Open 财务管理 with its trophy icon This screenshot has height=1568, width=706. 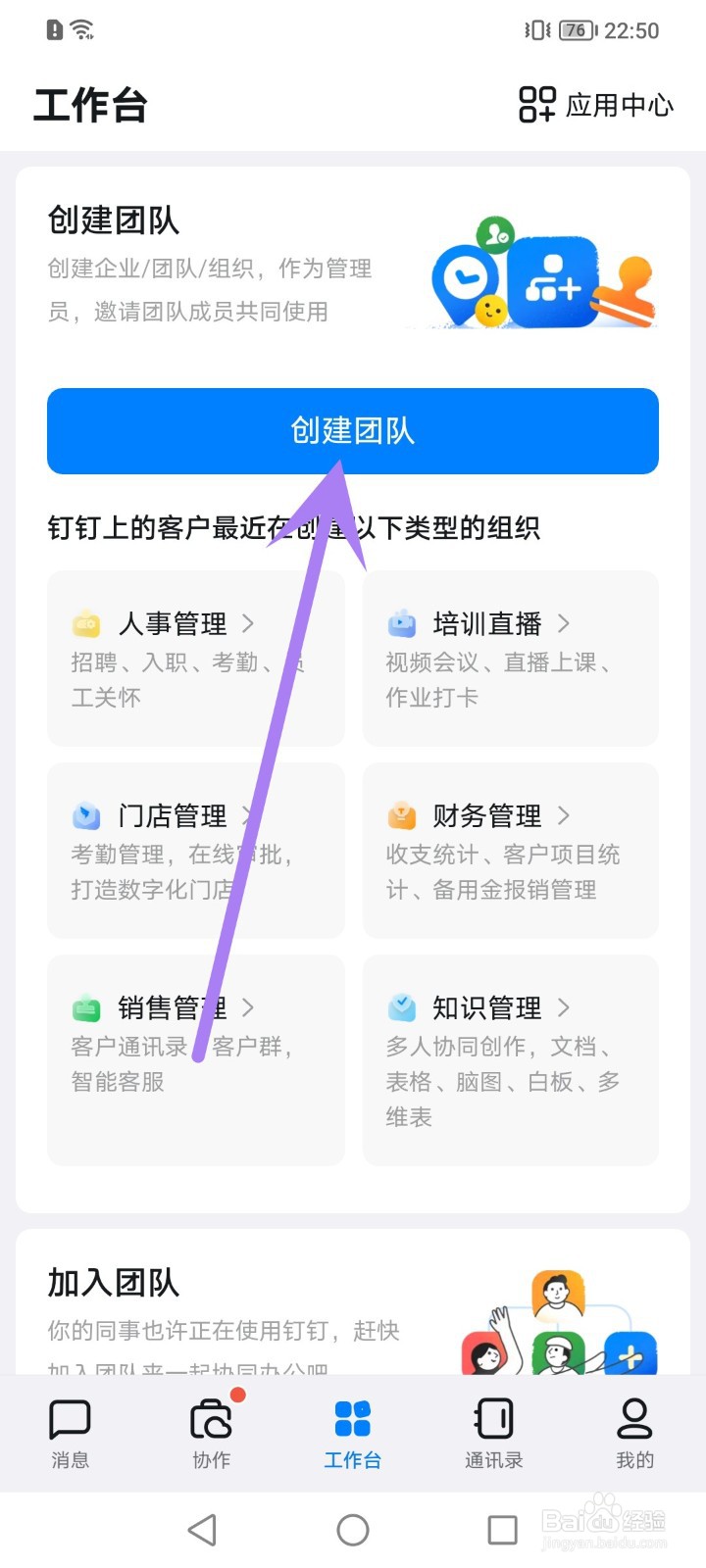[x=402, y=815]
